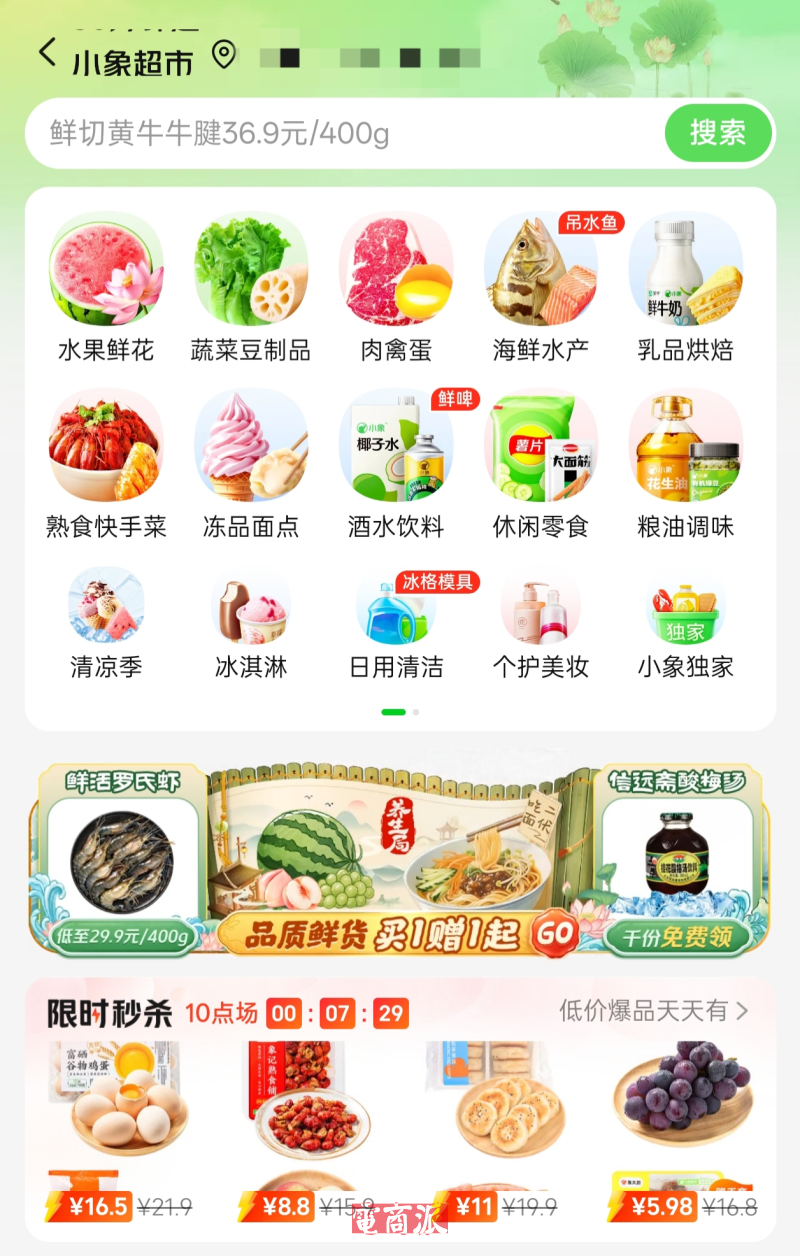Screen dimensions: 800x1256
Task: Tap the location pin to change address
Action: coord(224,55)
